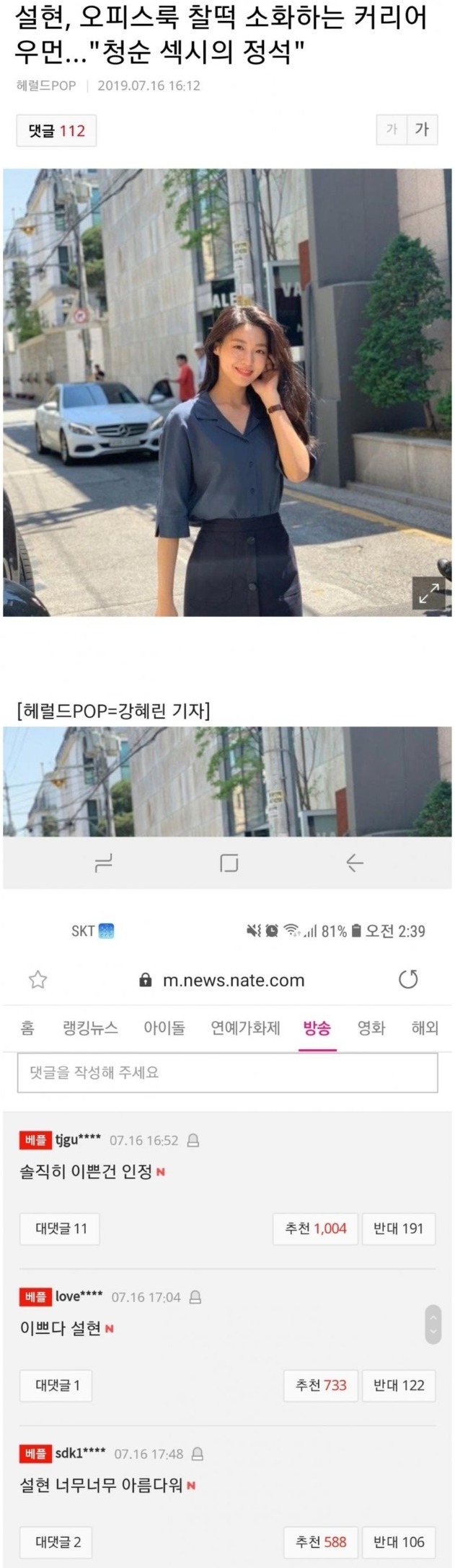
Task: Tap the system back arrow
Action: point(354,863)
